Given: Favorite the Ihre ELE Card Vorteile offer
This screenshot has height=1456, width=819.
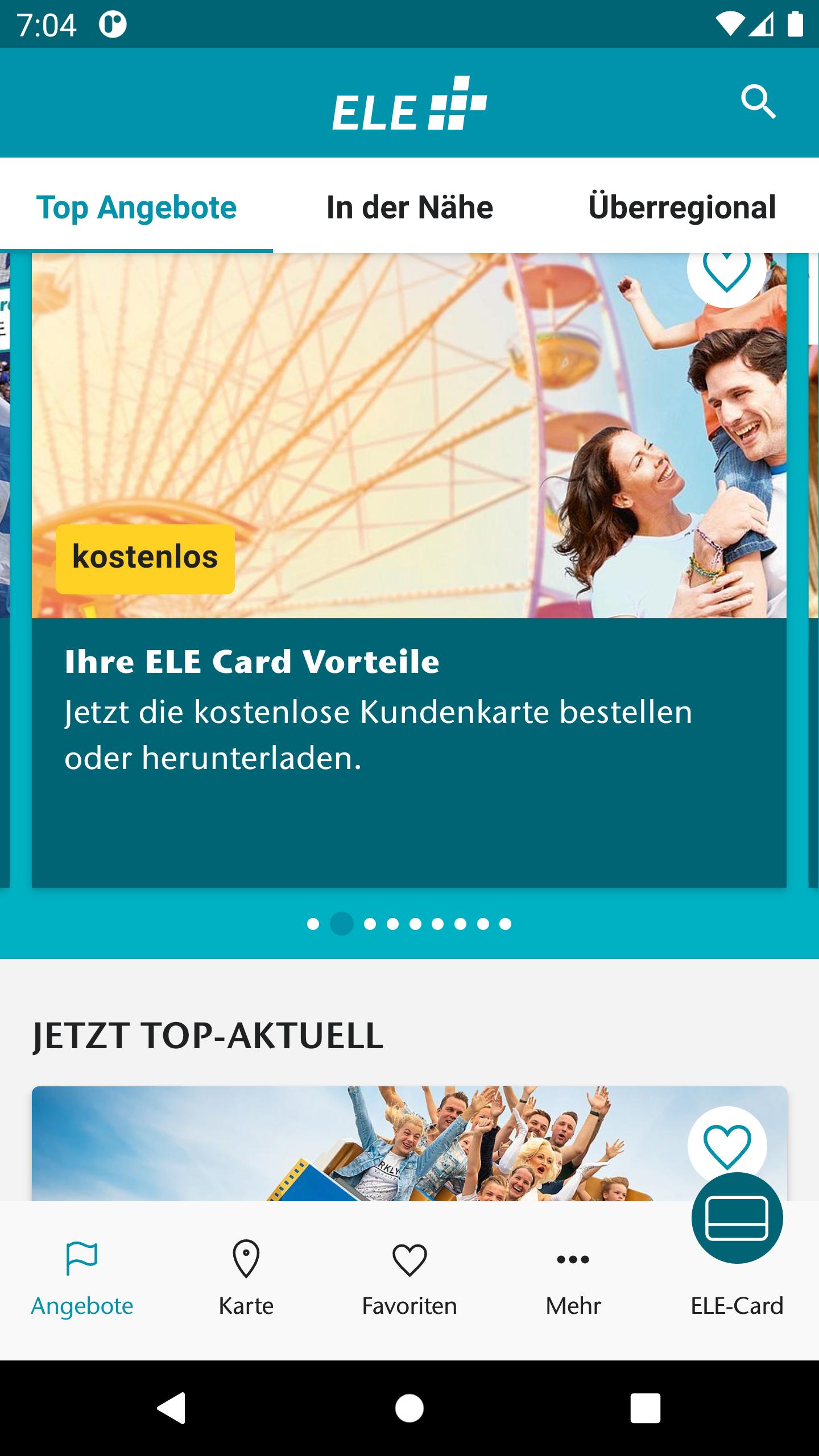Looking at the screenshot, I should tap(726, 272).
